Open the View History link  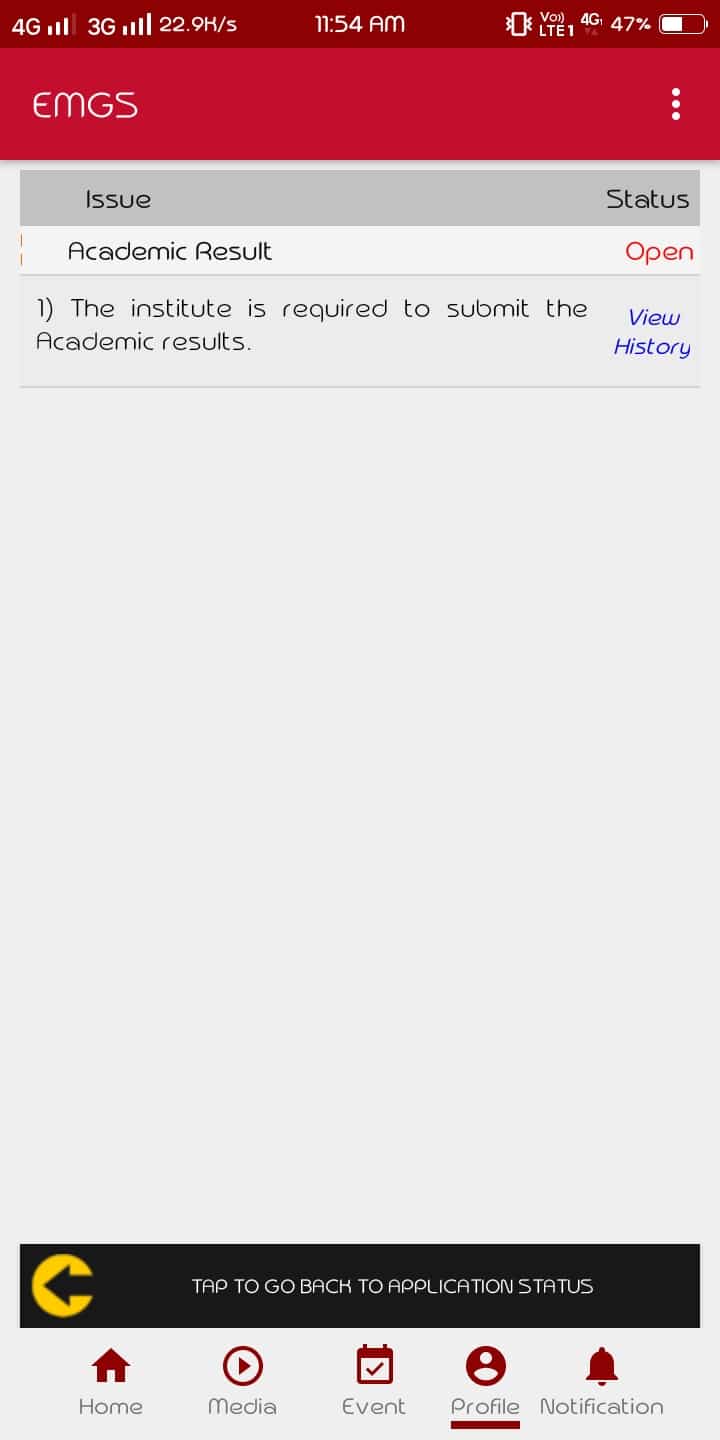652,332
